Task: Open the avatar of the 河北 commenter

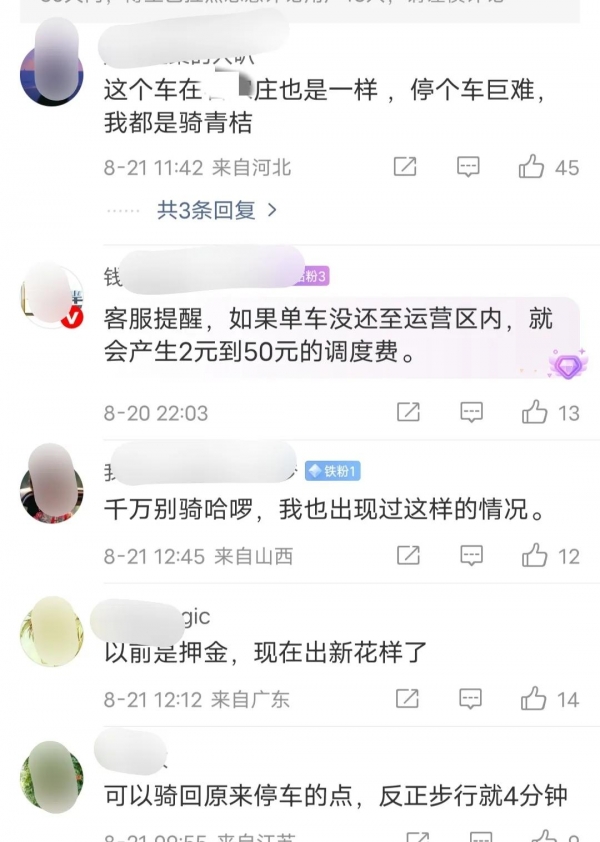Action: pos(51,74)
